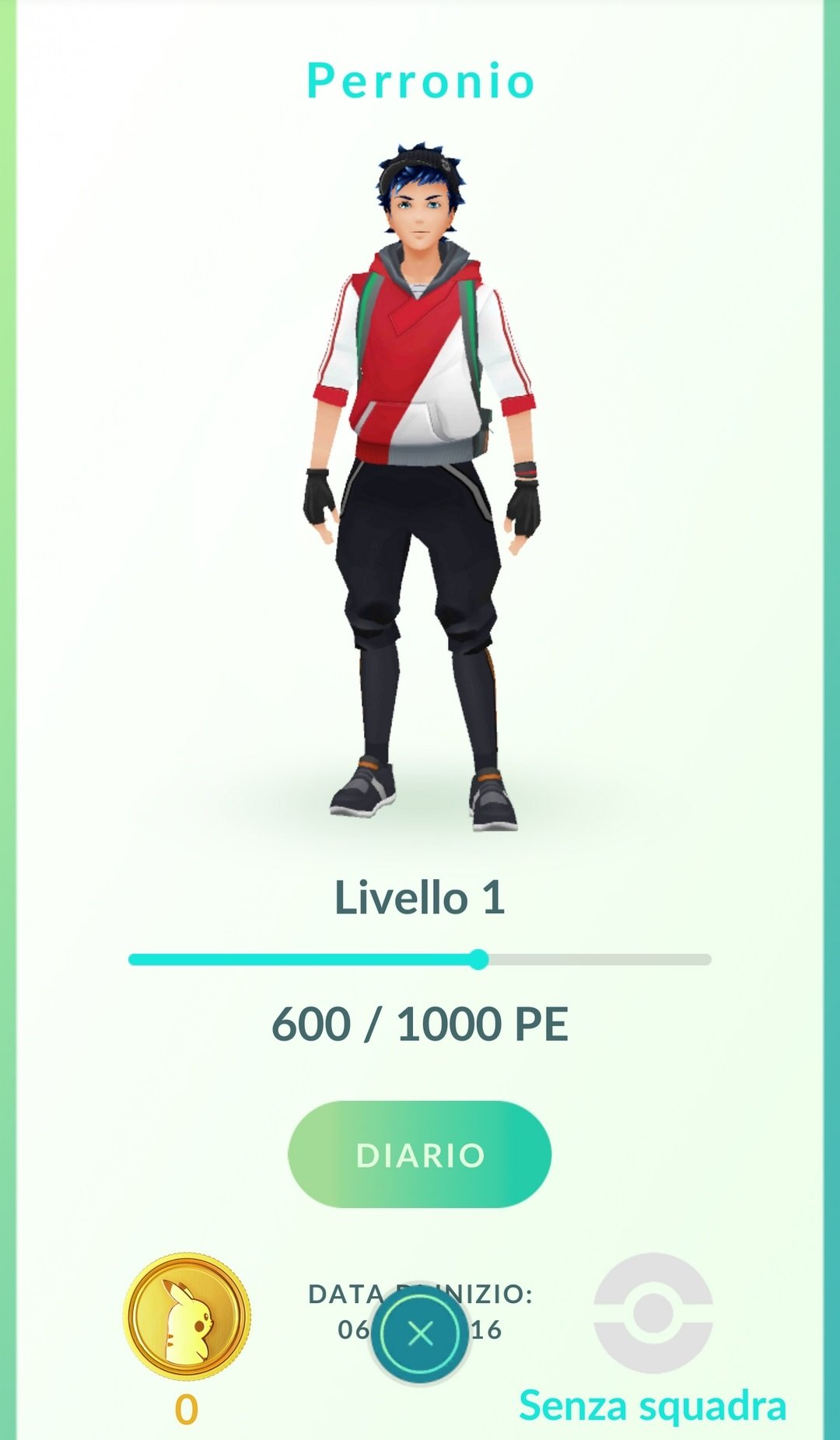Tap the gold Pikachu coin
This screenshot has height=1440, width=840.
[x=187, y=1316]
